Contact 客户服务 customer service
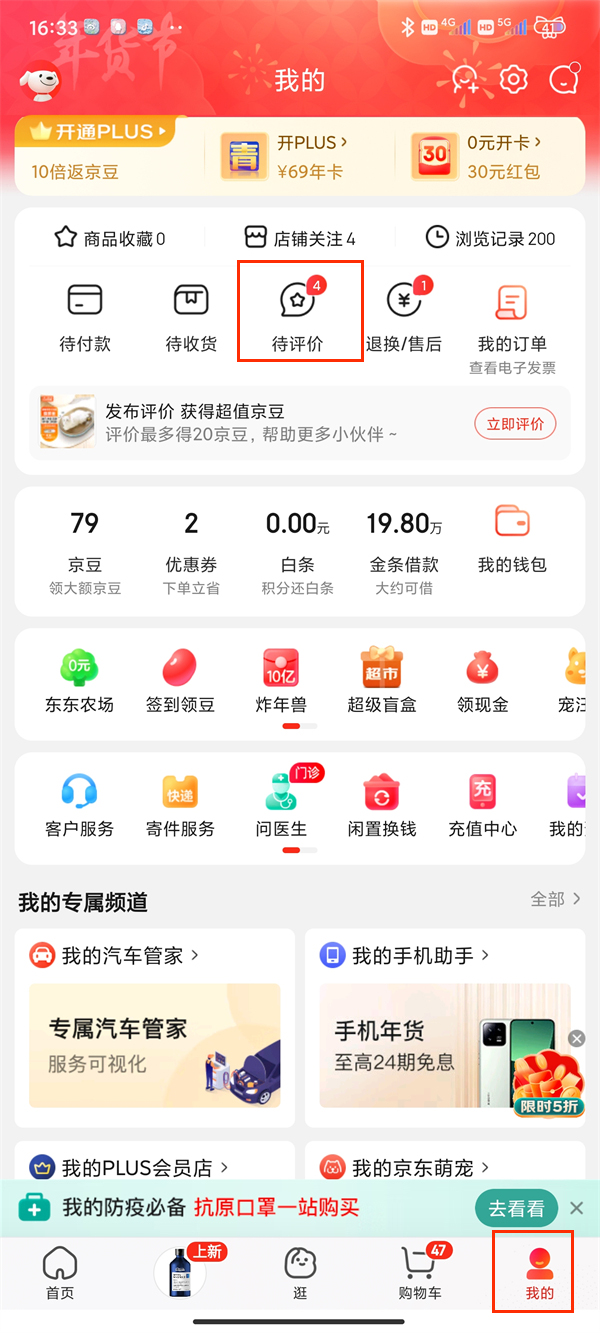This screenshot has height=1333, width=600. click(79, 806)
